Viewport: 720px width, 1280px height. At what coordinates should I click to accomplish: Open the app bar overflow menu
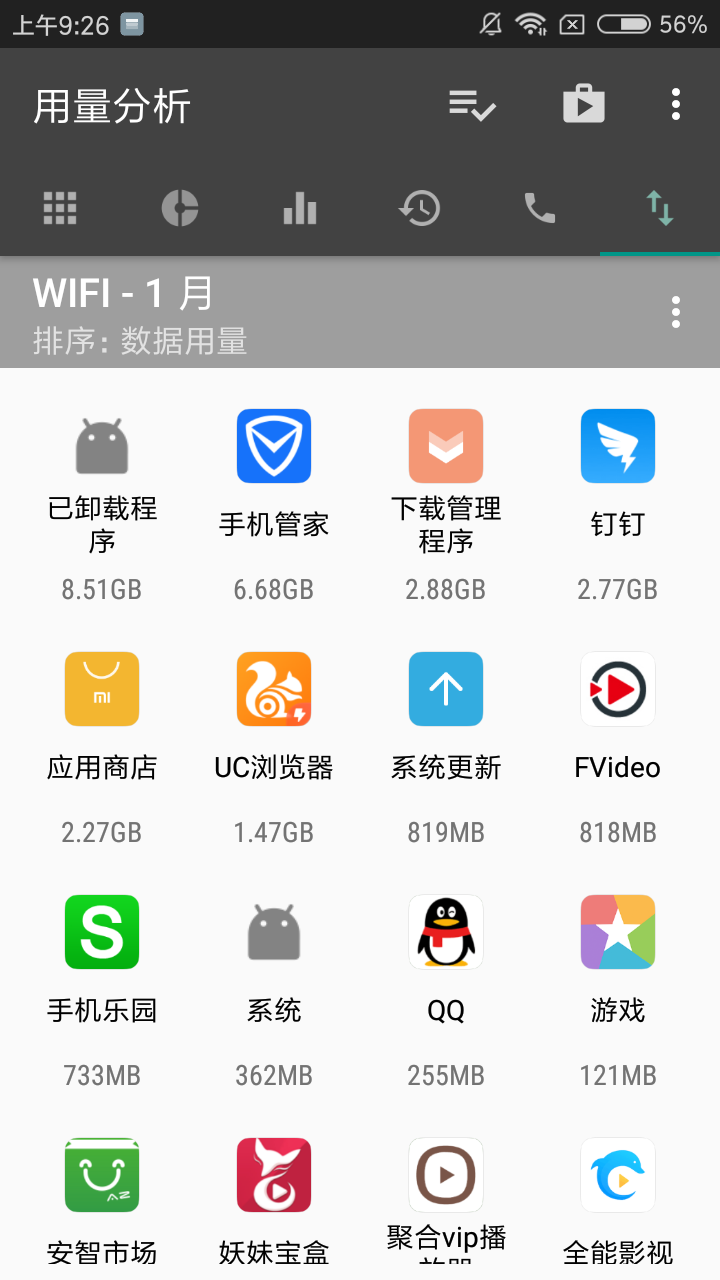coord(676,104)
